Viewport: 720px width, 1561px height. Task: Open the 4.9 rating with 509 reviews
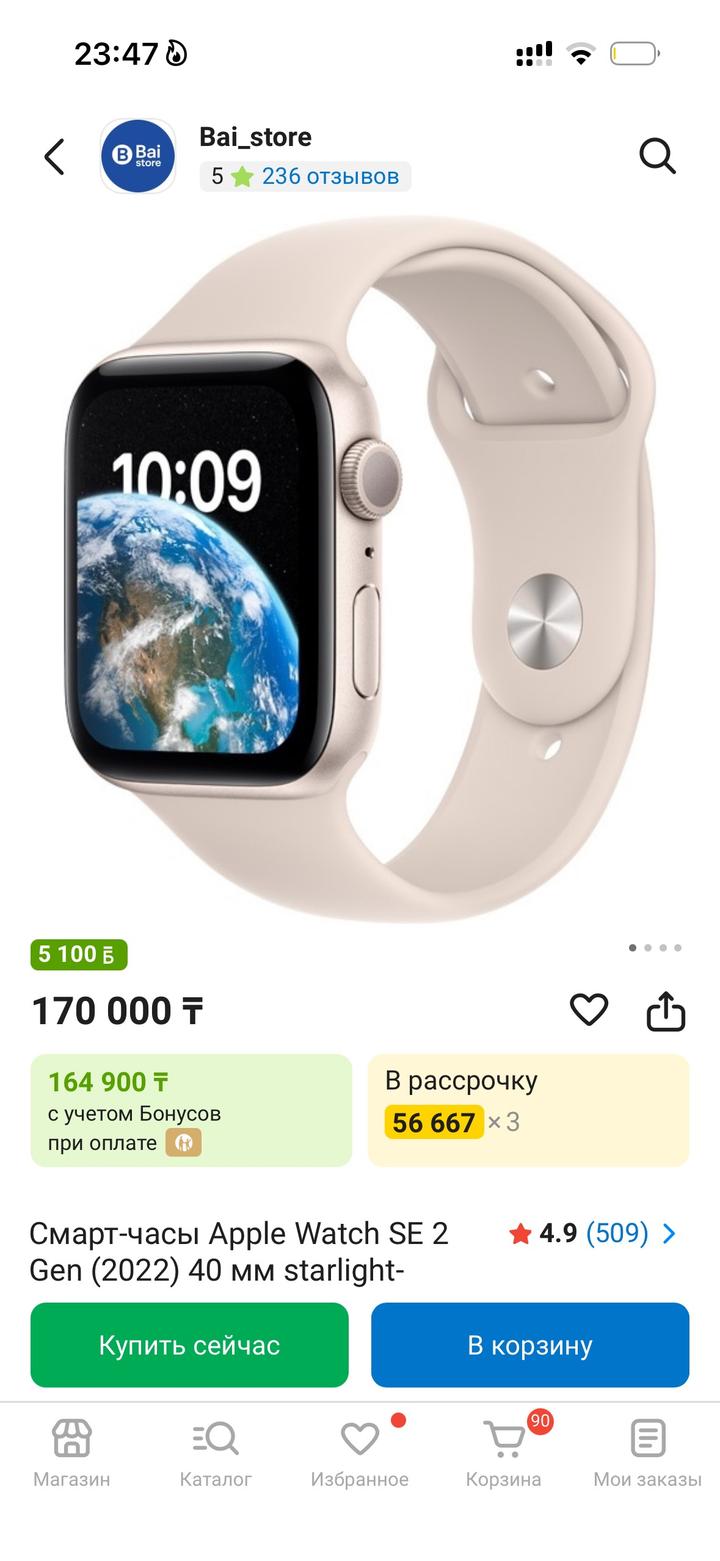[x=592, y=1233]
